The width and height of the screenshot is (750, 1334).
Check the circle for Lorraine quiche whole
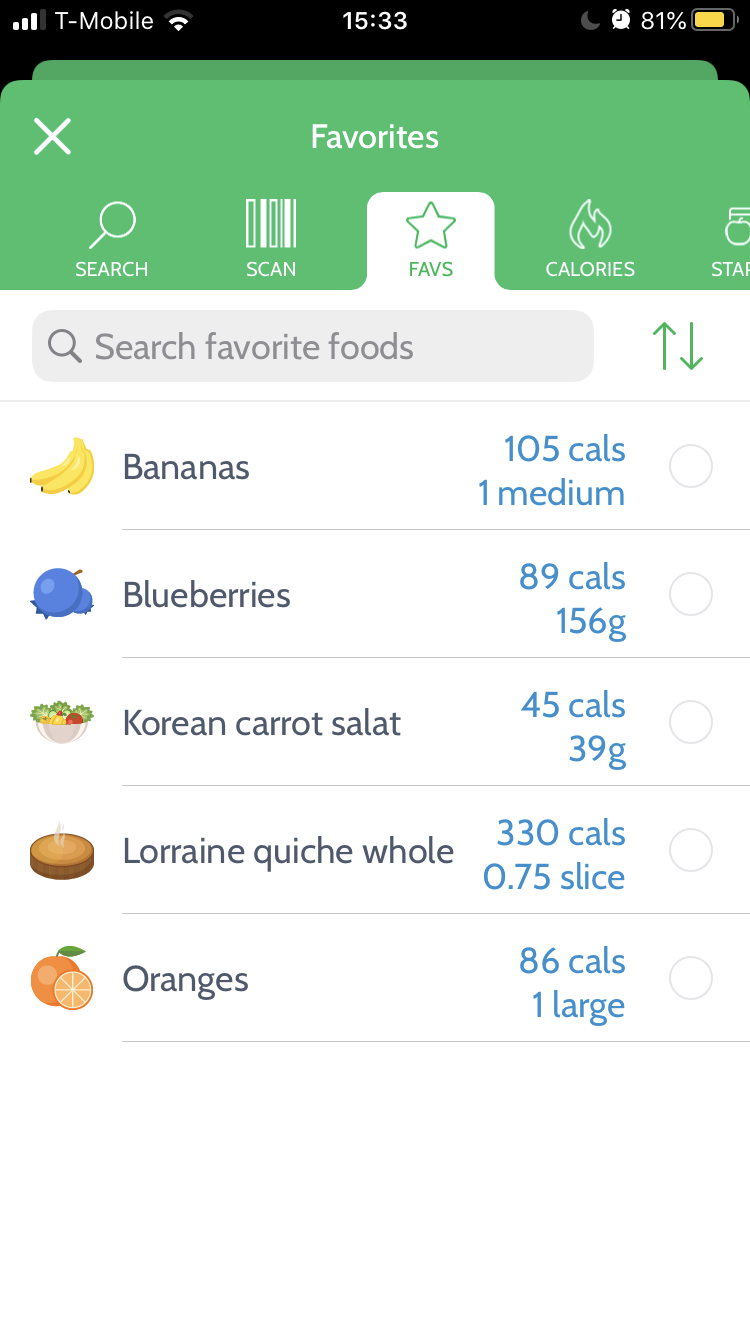point(690,851)
